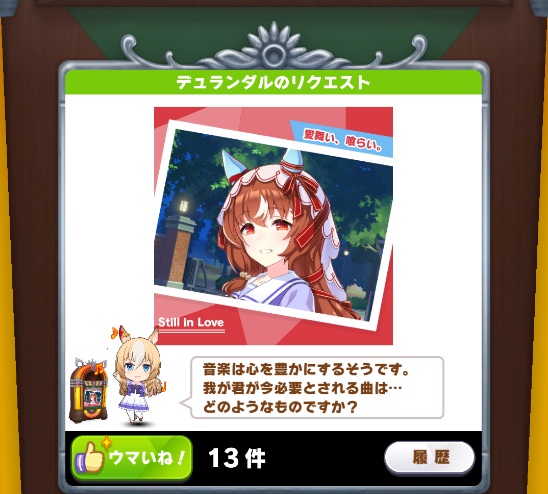
Task: Tap the ウマいね! like button
Action: (132, 458)
